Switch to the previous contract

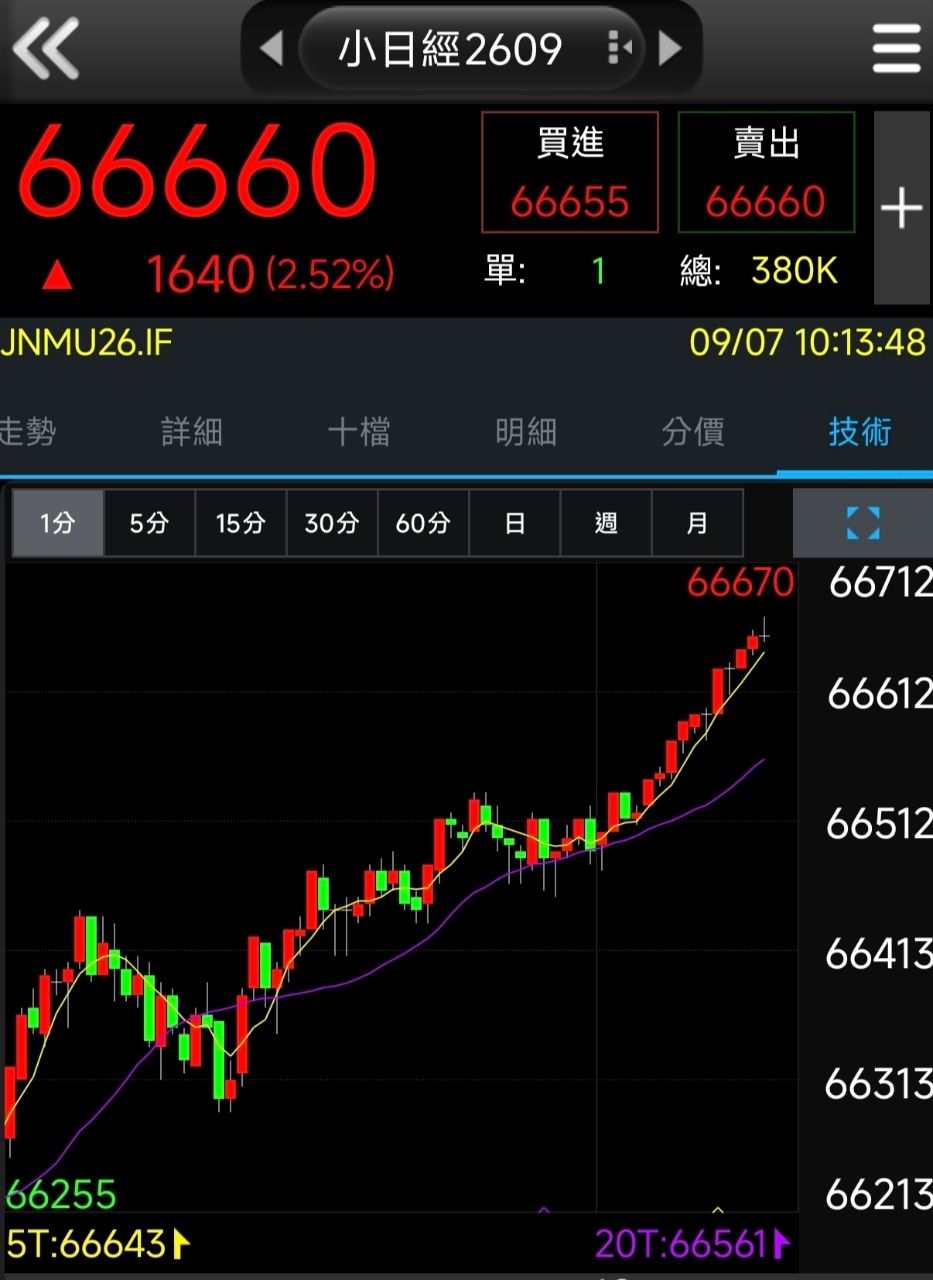[271, 48]
